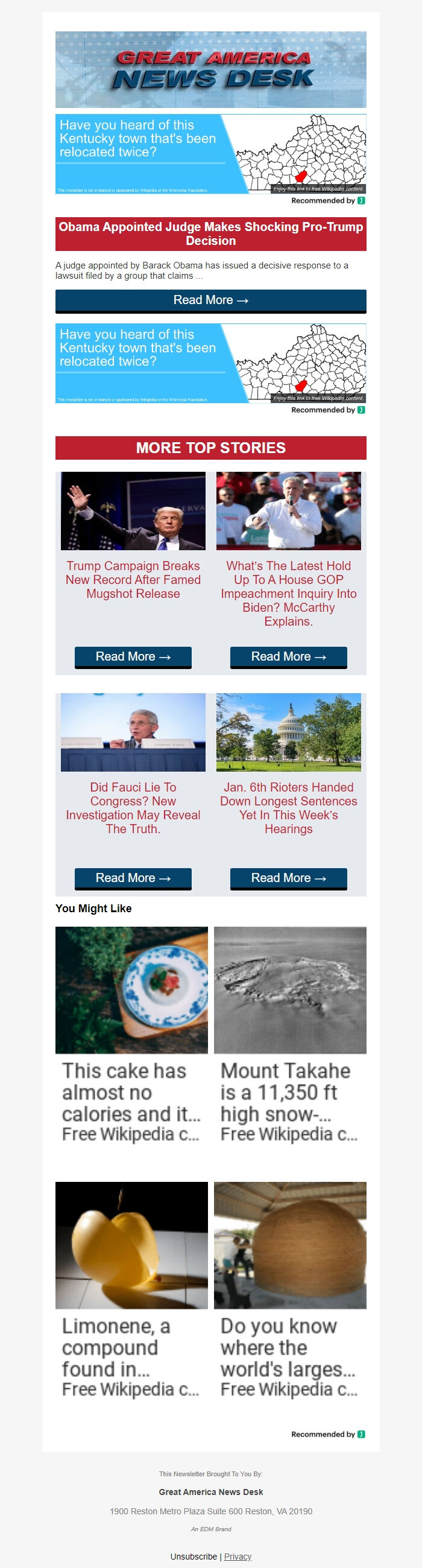Open the Mount Takahe recommendation card
Image resolution: width=422 pixels, height=1568 pixels.
290,1035
